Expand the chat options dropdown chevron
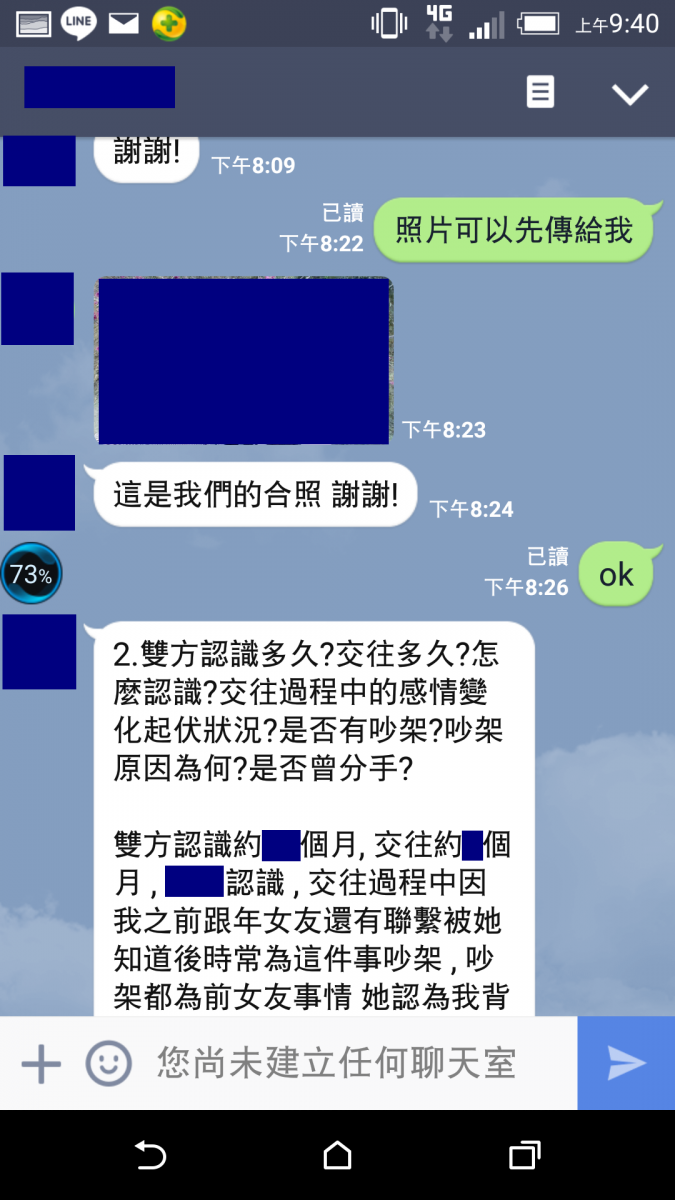 coord(630,94)
